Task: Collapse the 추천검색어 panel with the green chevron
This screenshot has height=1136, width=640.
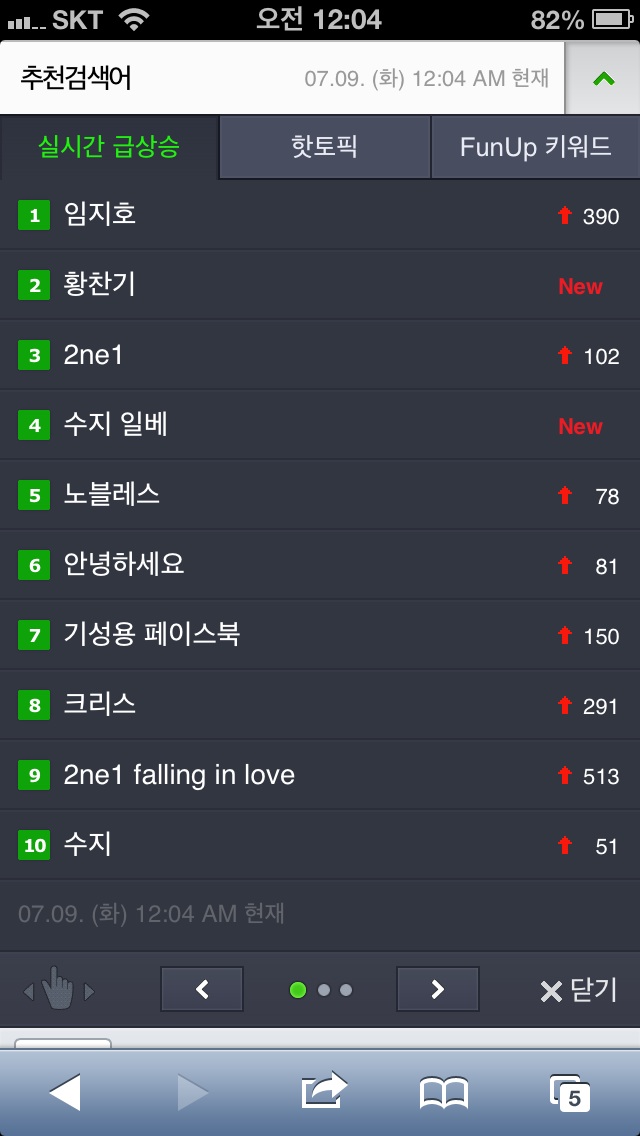Action: 602,78
